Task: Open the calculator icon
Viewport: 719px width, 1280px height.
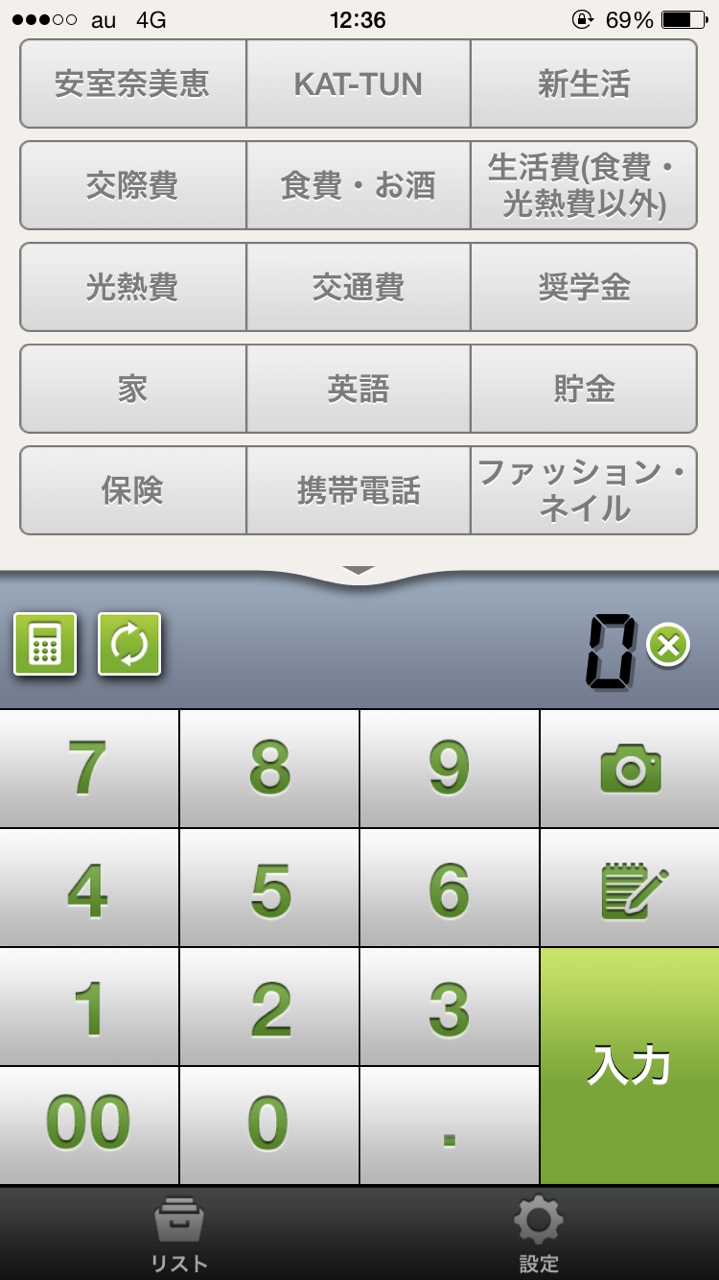Action: pyautogui.click(x=45, y=644)
